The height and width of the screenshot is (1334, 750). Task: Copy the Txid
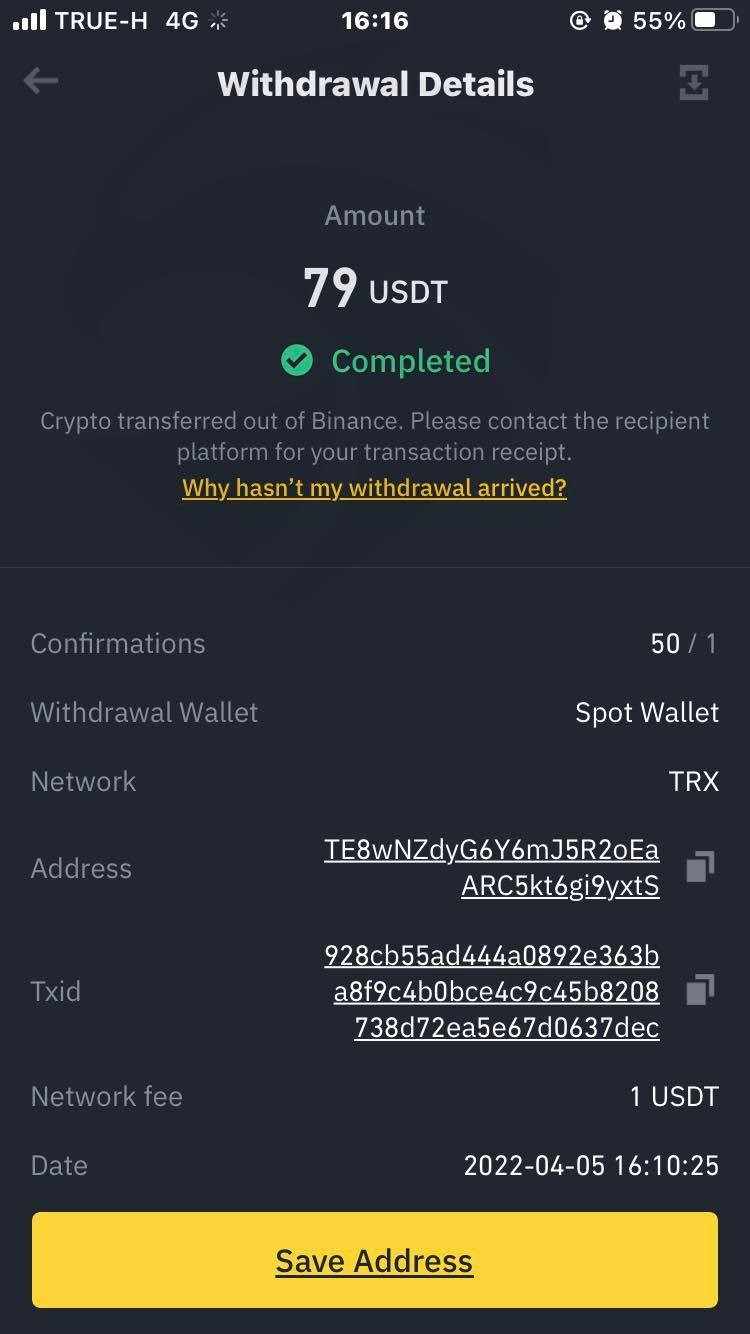coord(700,990)
